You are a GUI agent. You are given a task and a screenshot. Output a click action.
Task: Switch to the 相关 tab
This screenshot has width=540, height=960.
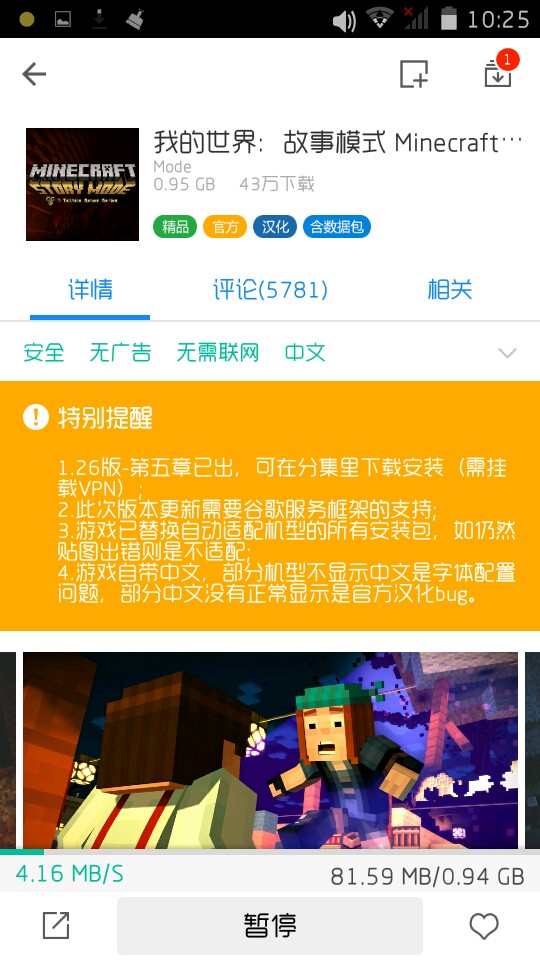(x=450, y=290)
